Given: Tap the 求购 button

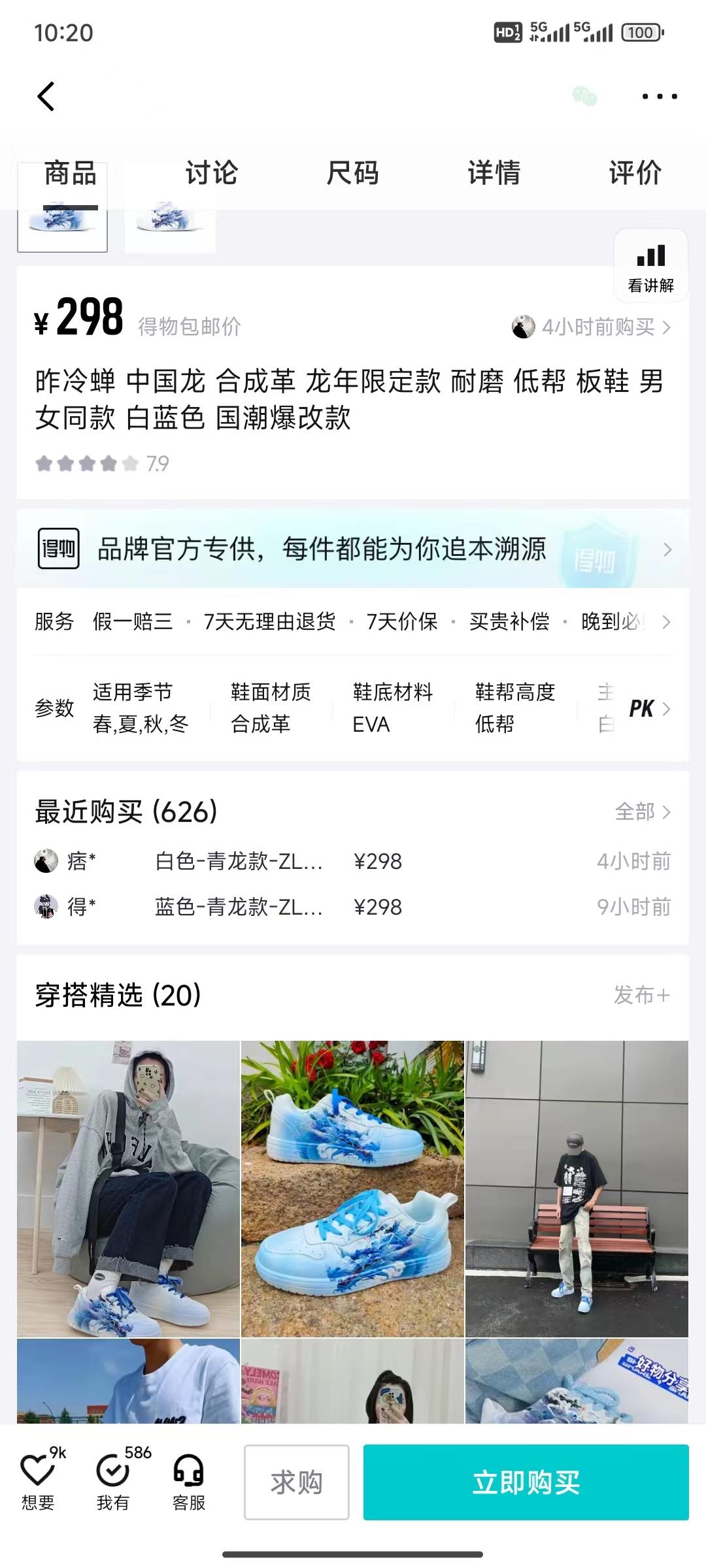Looking at the screenshot, I should click(x=297, y=1482).
